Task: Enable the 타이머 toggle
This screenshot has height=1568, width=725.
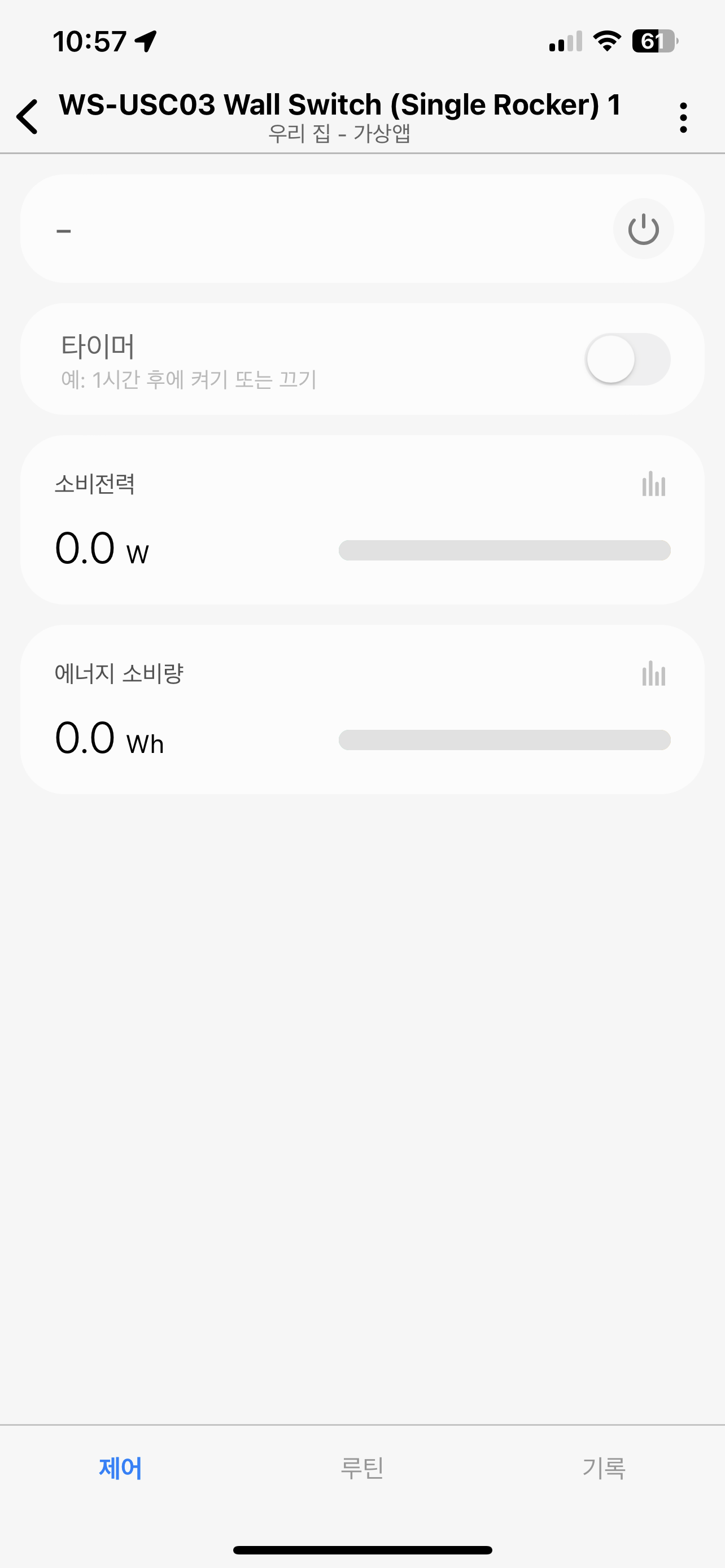Action: point(628,359)
